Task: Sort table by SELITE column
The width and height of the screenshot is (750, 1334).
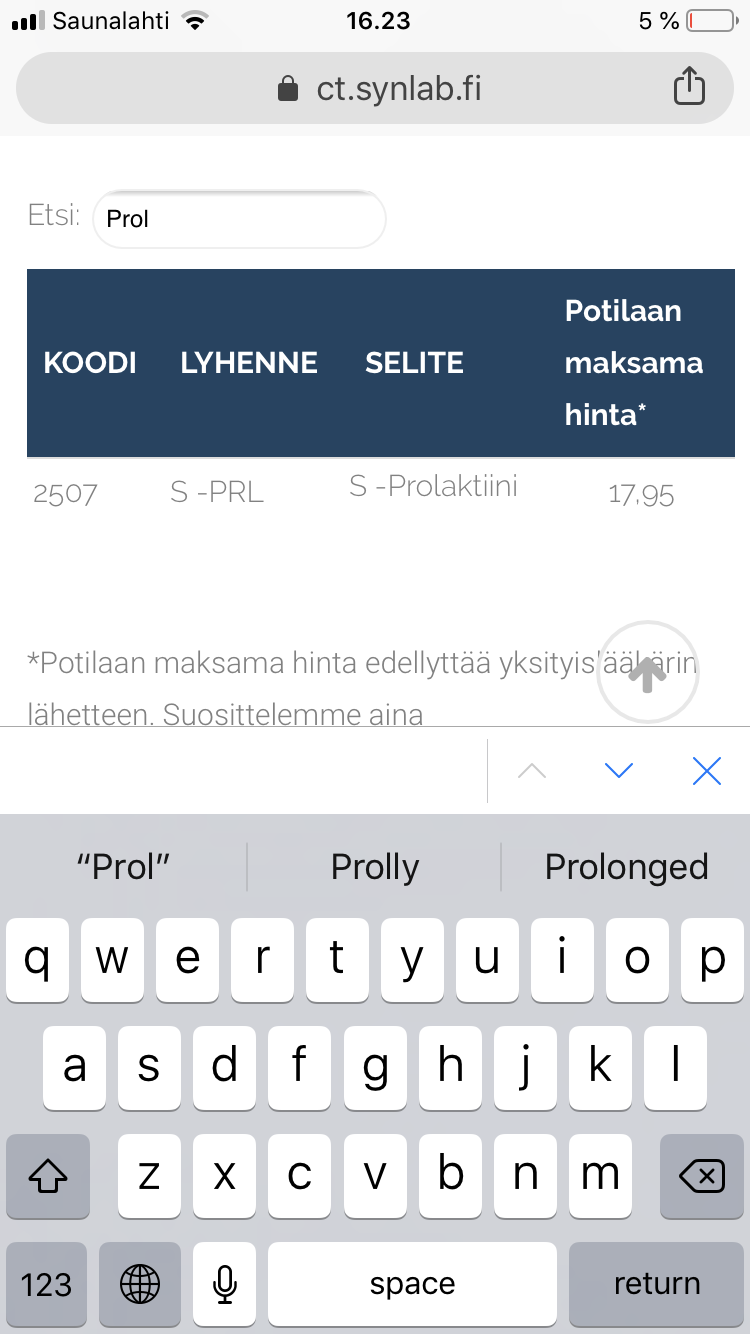Action: (x=414, y=363)
